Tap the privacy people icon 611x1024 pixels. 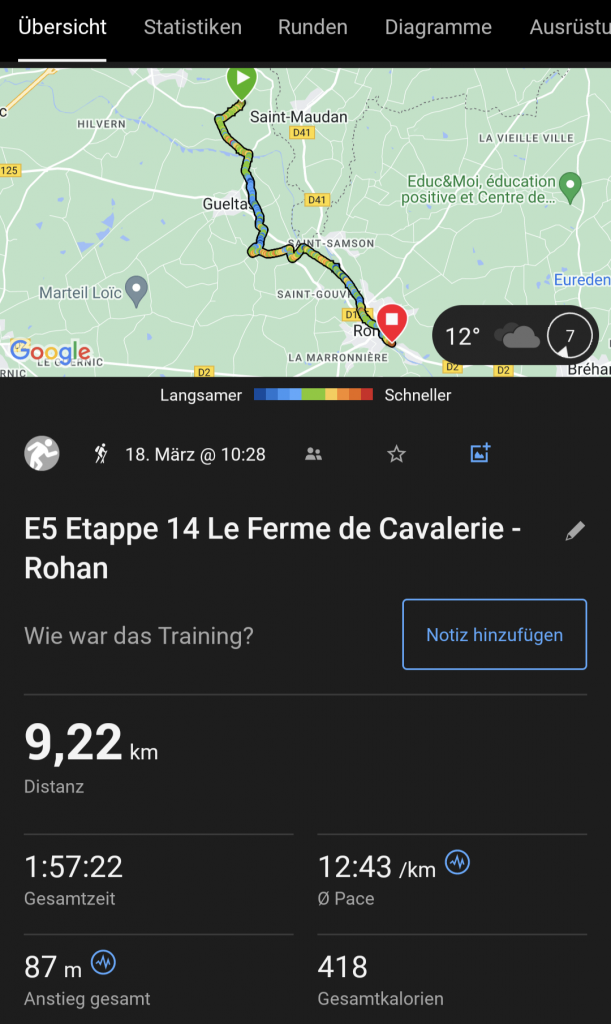314,454
